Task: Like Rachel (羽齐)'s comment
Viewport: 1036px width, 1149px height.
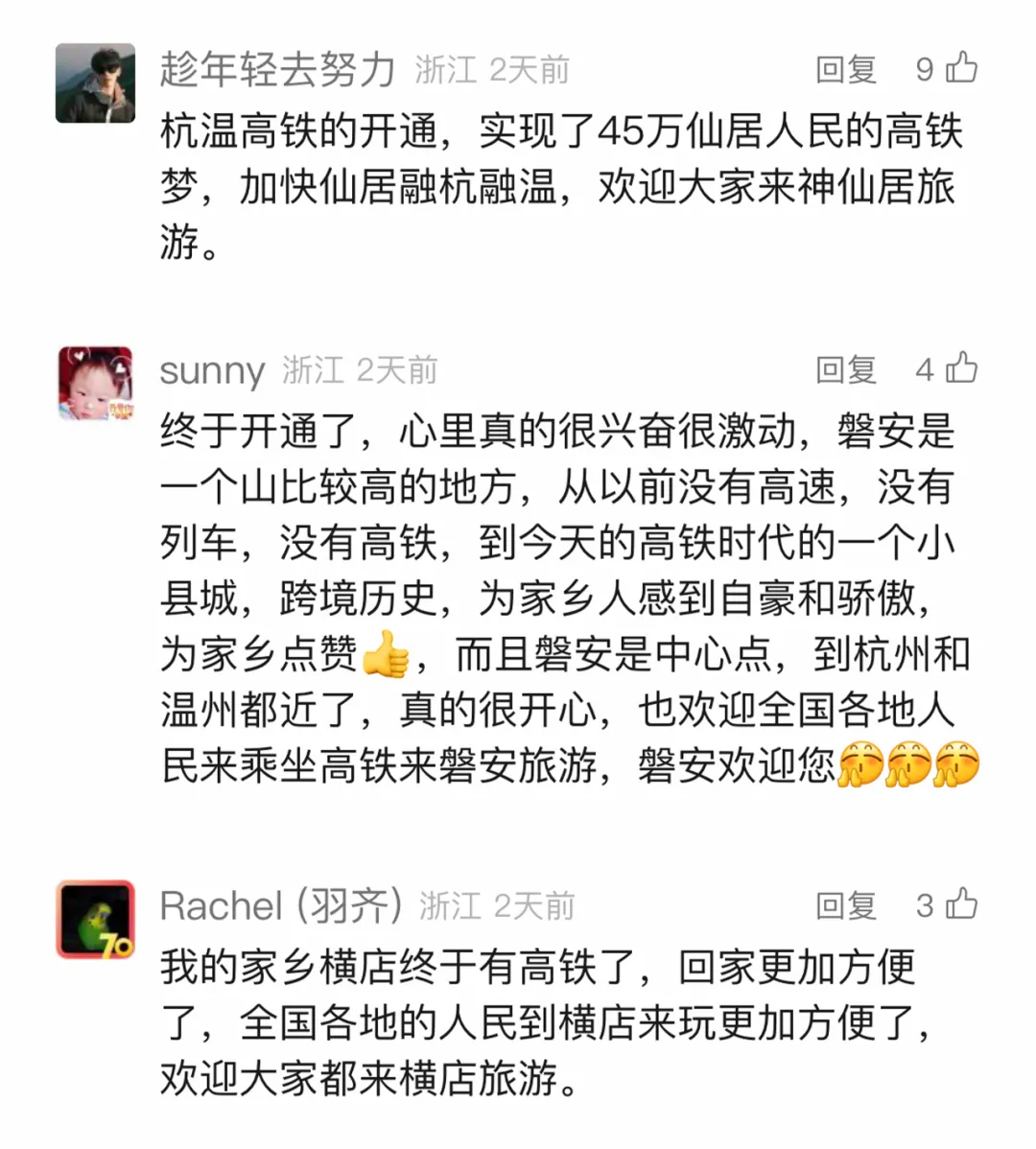Action: pyautogui.click(x=961, y=904)
